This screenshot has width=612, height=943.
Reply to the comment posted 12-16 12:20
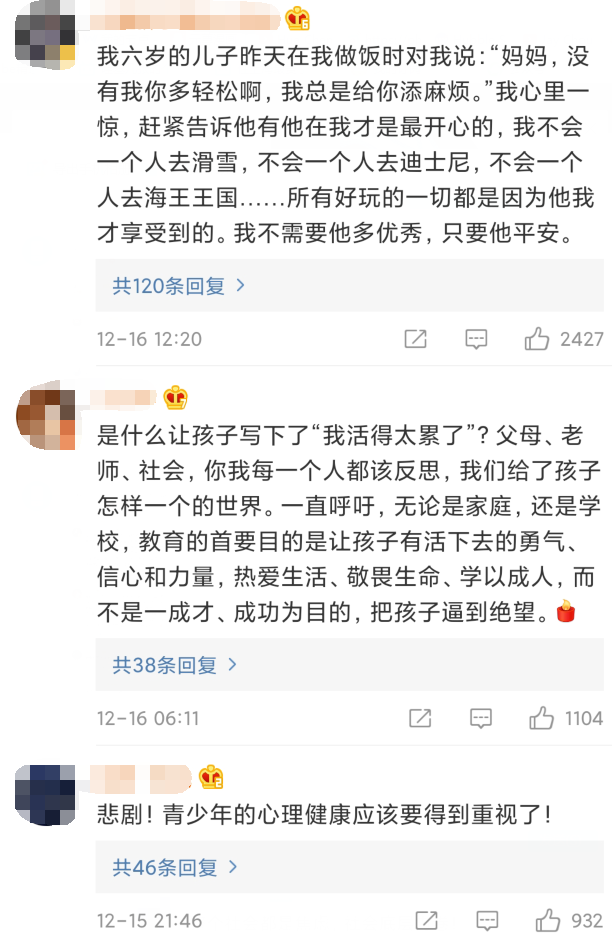point(477,339)
